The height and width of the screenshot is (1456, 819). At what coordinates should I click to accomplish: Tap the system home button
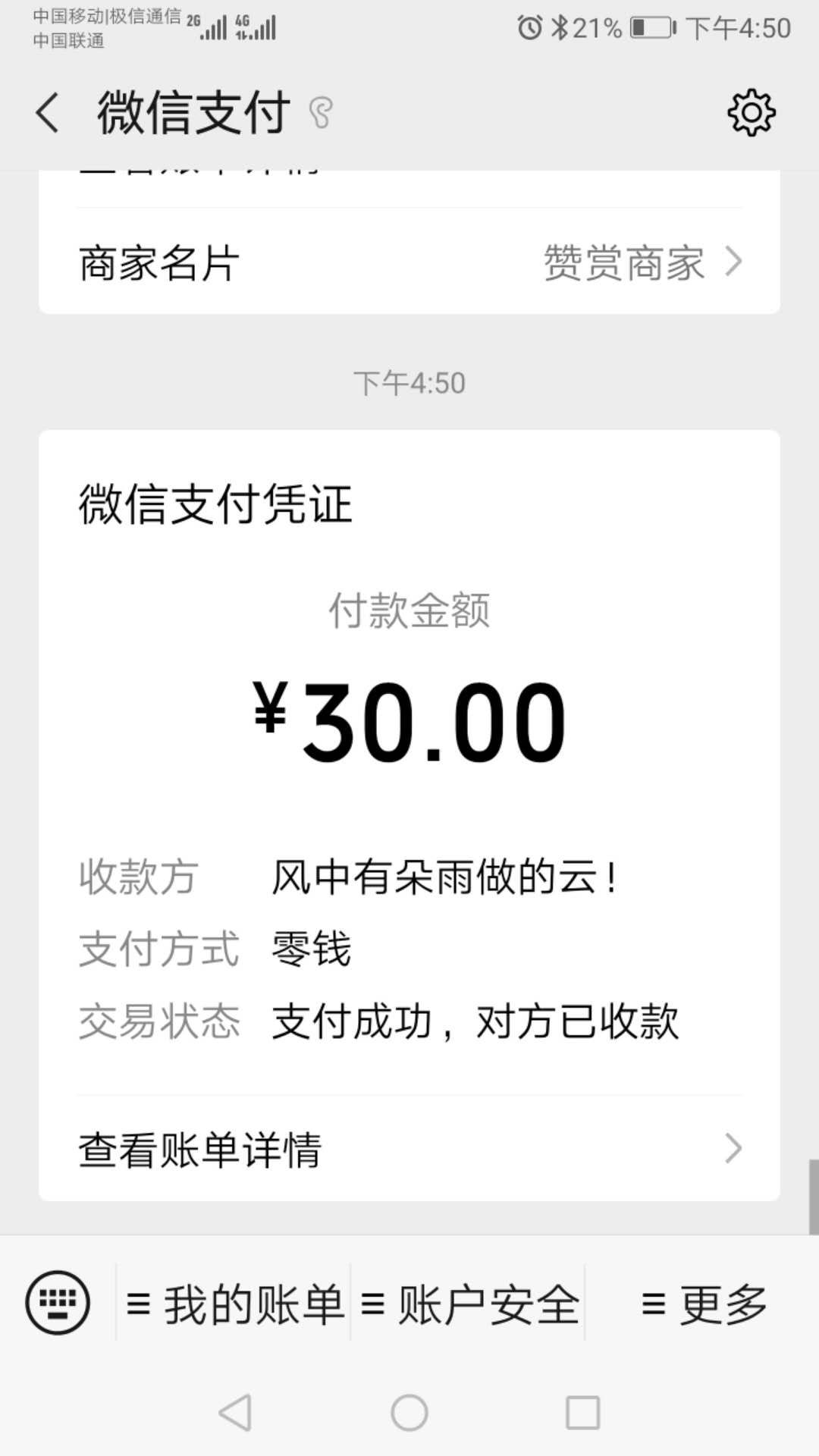click(x=409, y=1413)
